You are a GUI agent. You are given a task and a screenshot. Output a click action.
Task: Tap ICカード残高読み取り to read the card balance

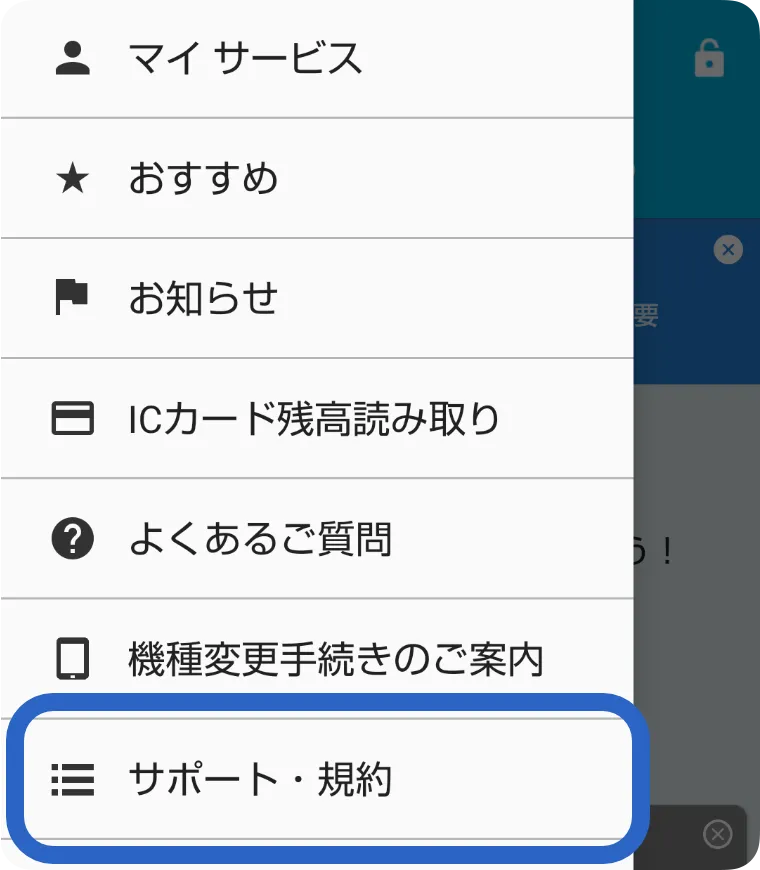click(313, 419)
